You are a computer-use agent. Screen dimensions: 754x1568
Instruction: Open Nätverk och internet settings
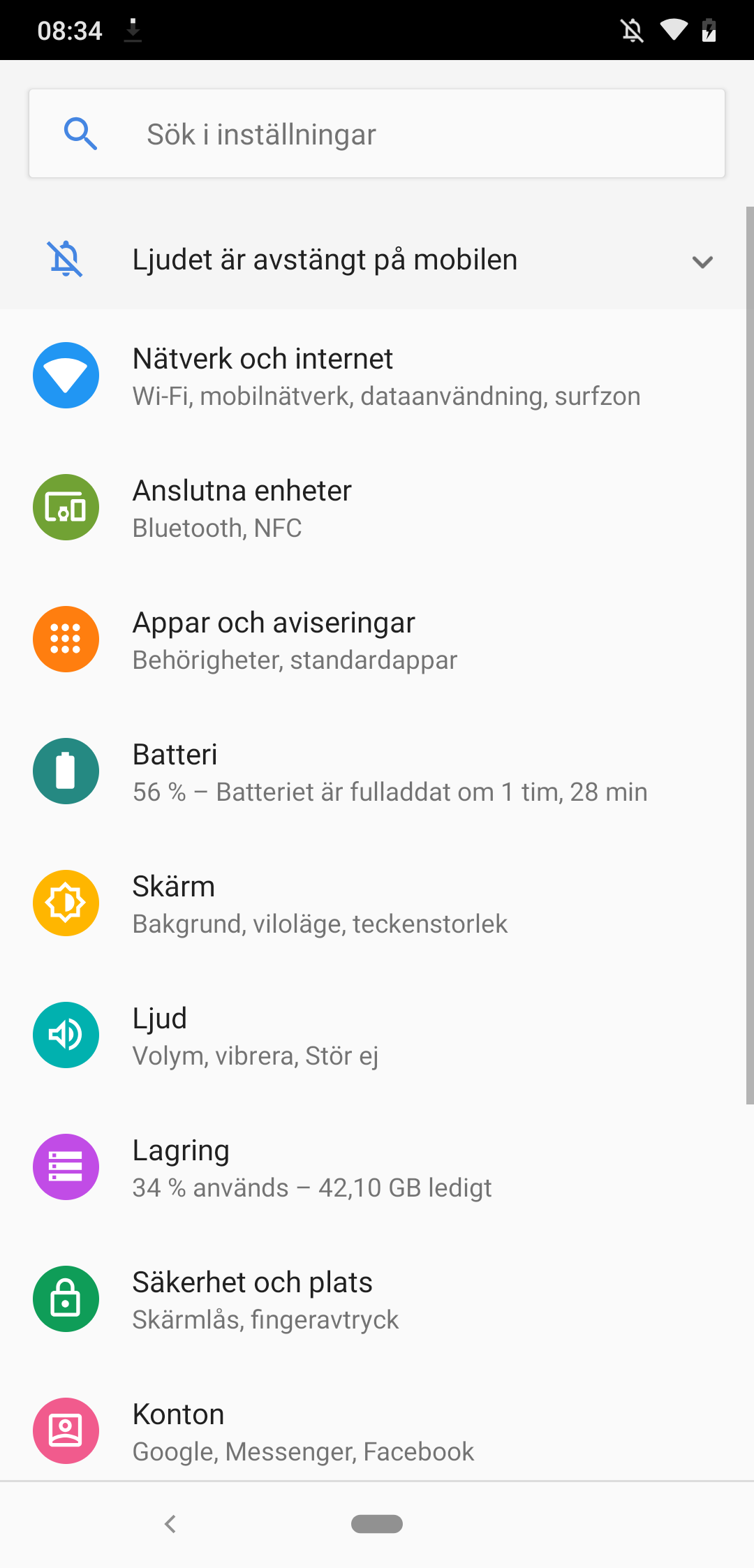(x=377, y=376)
